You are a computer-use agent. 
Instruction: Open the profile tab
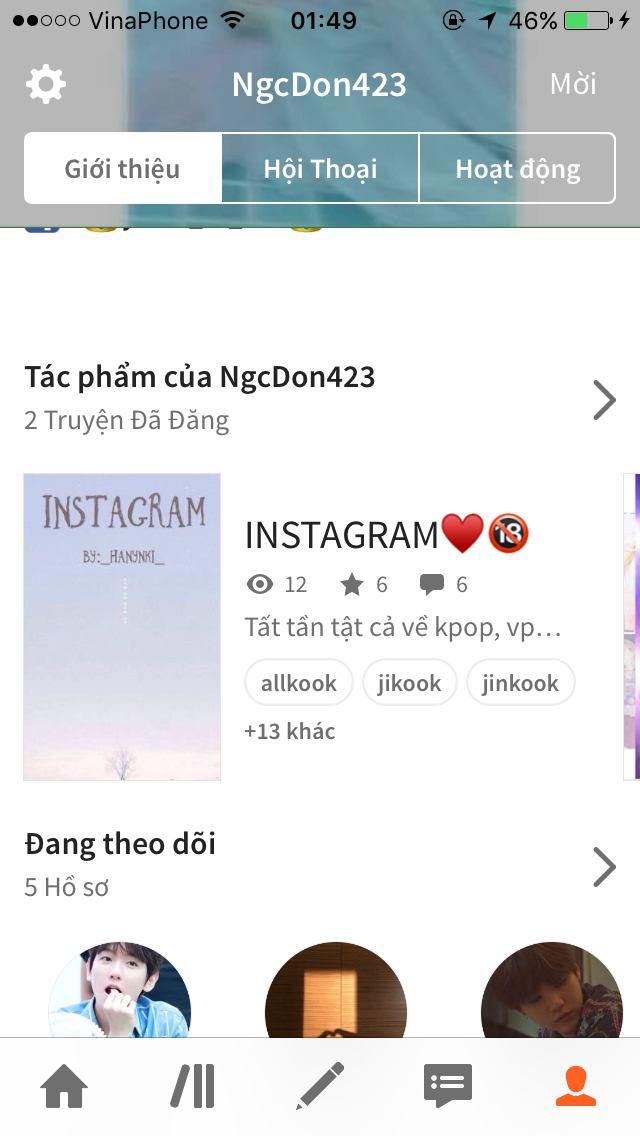pyautogui.click(x=575, y=1086)
